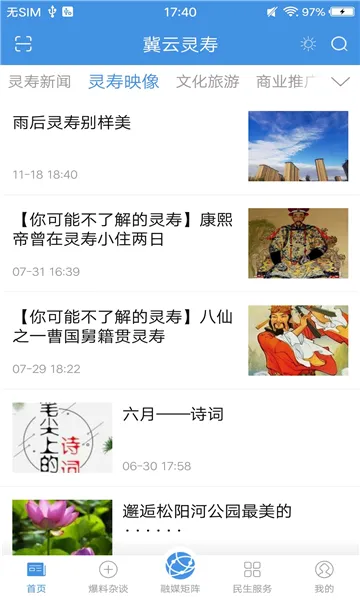The image size is (360, 600).
Task: Open 融媒矩阵 globe tab
Action: [x=180, y=572]
